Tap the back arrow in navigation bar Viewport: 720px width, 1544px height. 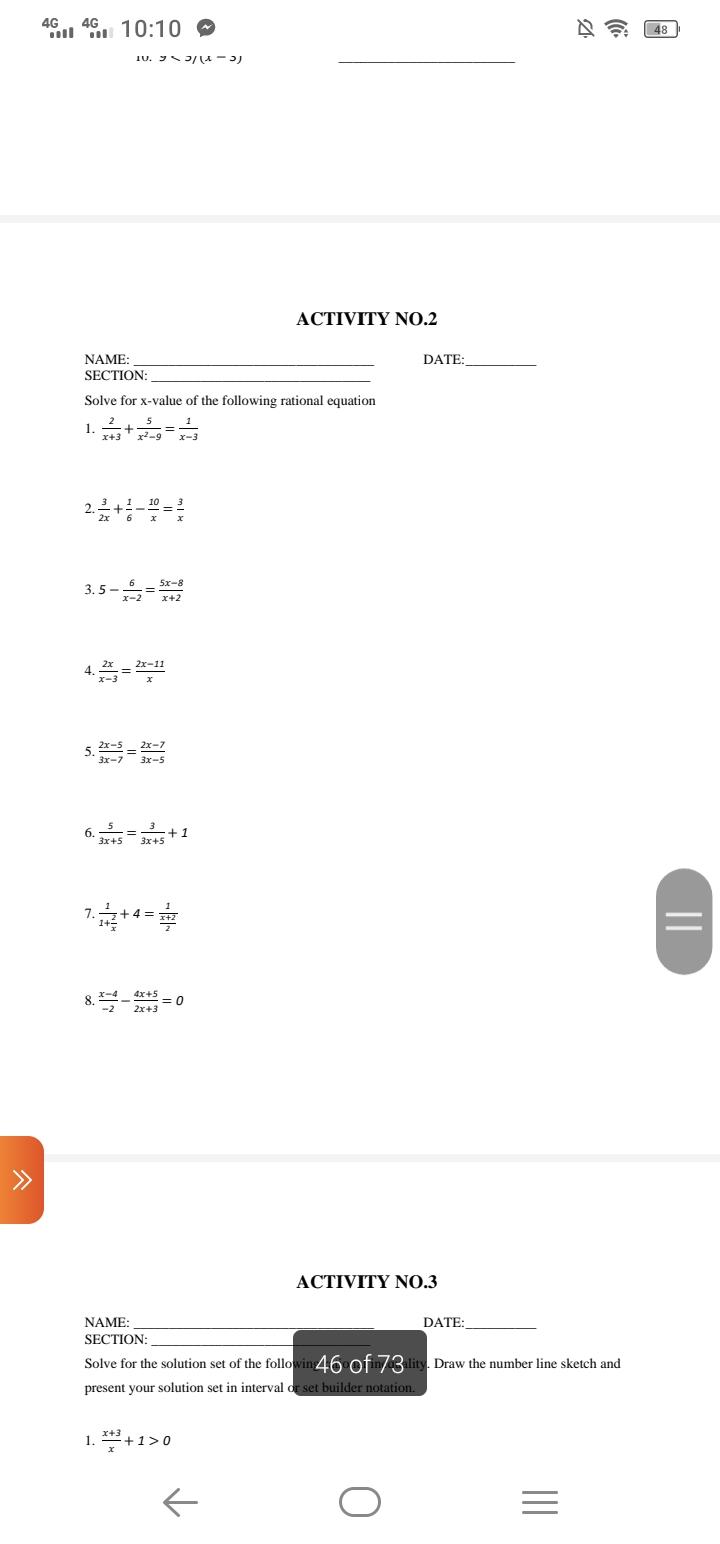180,1502
